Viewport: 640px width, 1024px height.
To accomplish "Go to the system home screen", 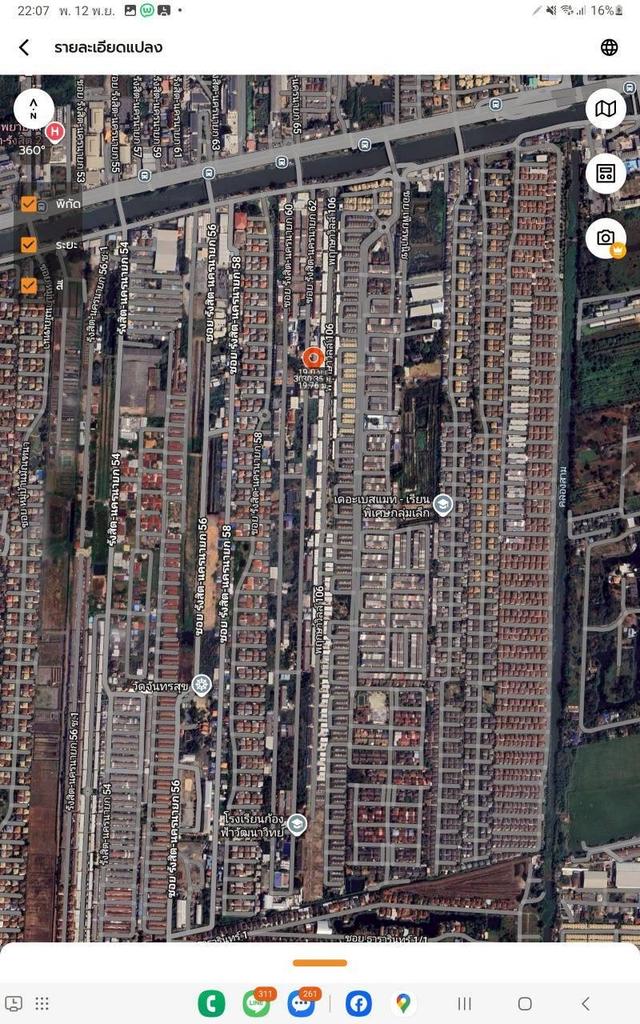I will click(524, 1003).
